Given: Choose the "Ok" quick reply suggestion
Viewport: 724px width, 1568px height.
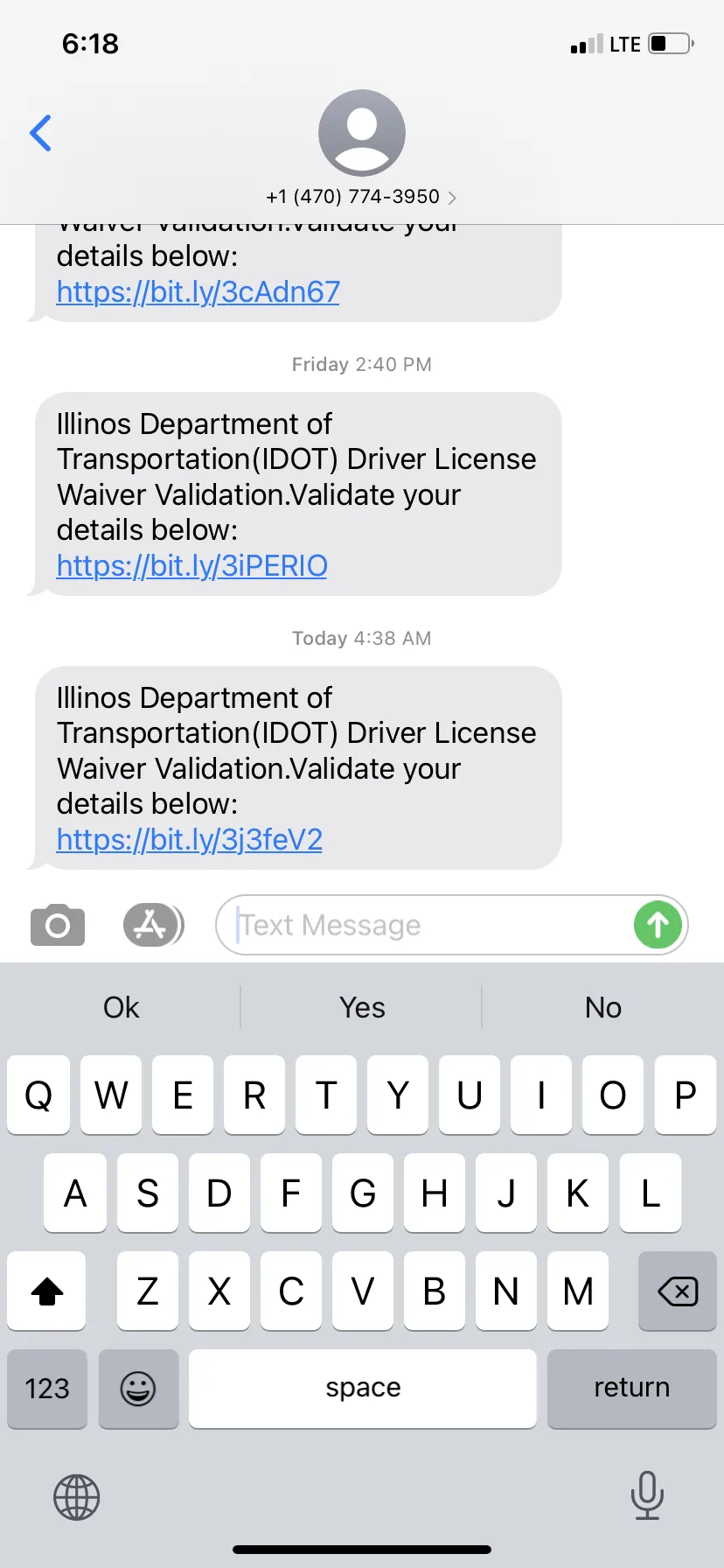Looking at the screenshot, I should 122,1007.
